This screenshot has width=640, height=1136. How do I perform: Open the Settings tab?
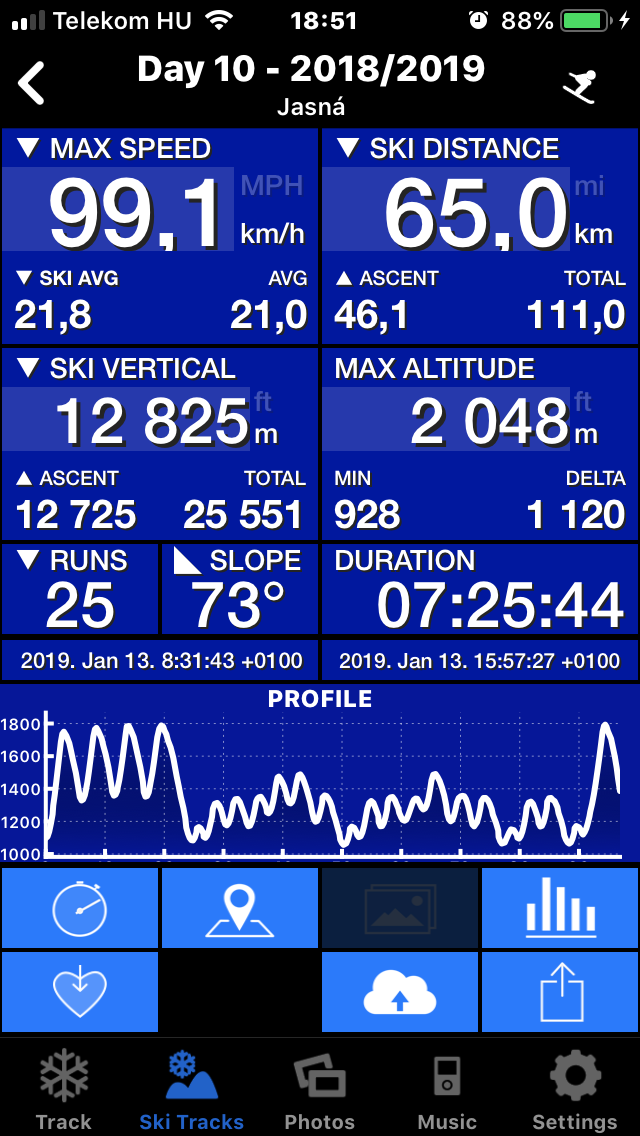click(x=575, y=1092)
